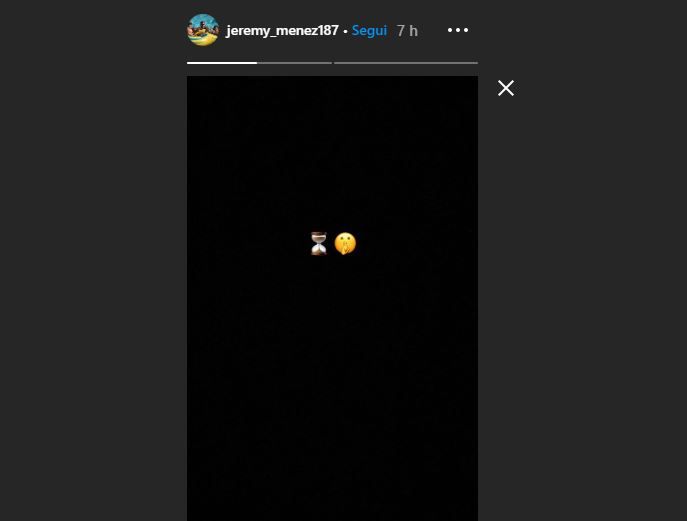Follow the account via Segui
687x521 pixels.
click(x=369, y=30)
